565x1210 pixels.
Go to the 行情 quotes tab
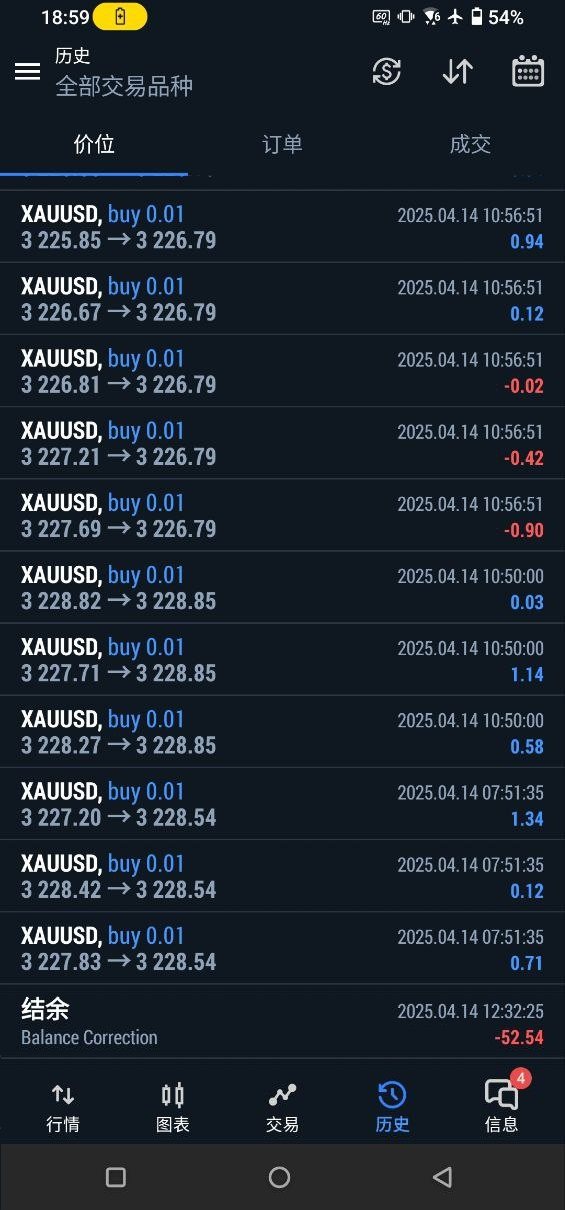click(x=63, y=1107)
